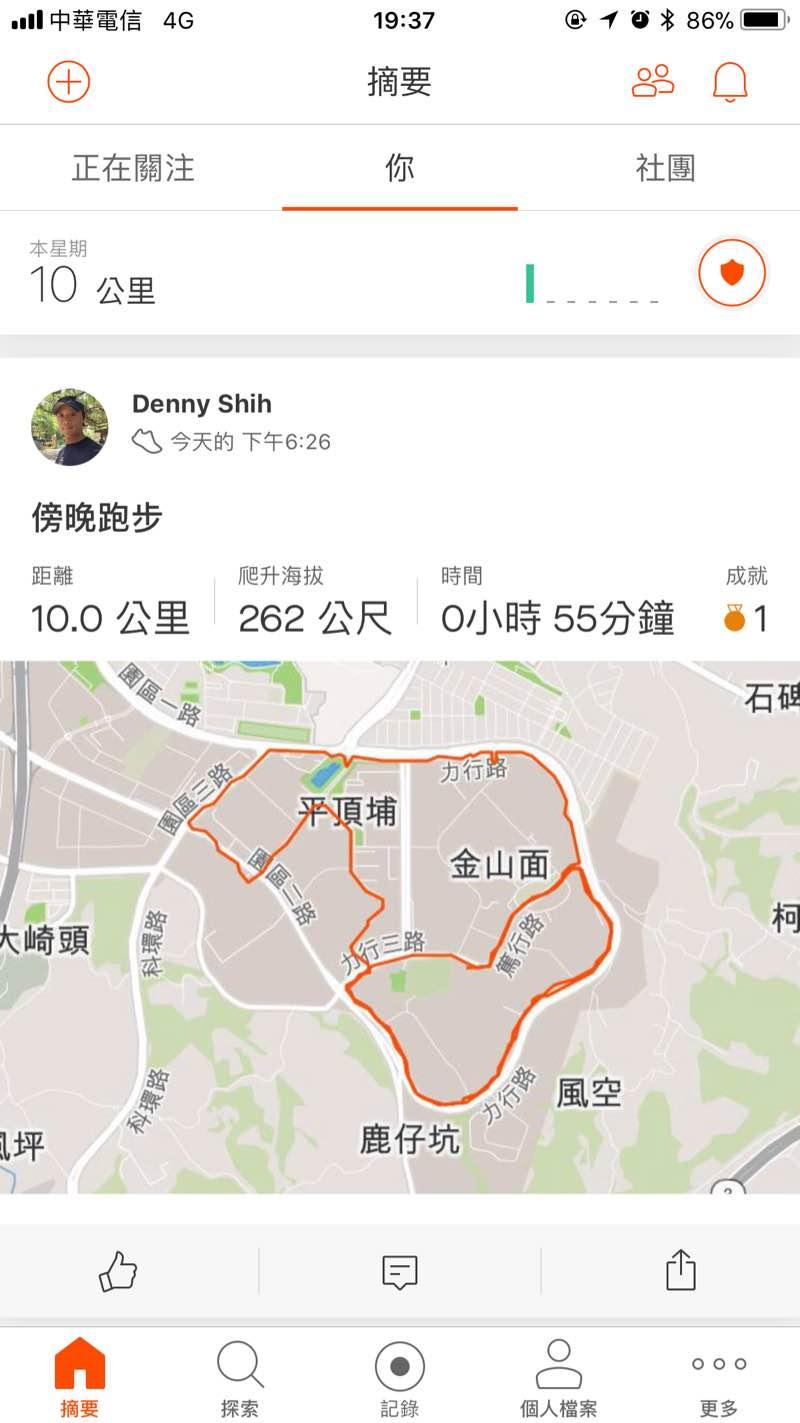Give kudos with the thumbs-up icon

tap(118, 1271)
